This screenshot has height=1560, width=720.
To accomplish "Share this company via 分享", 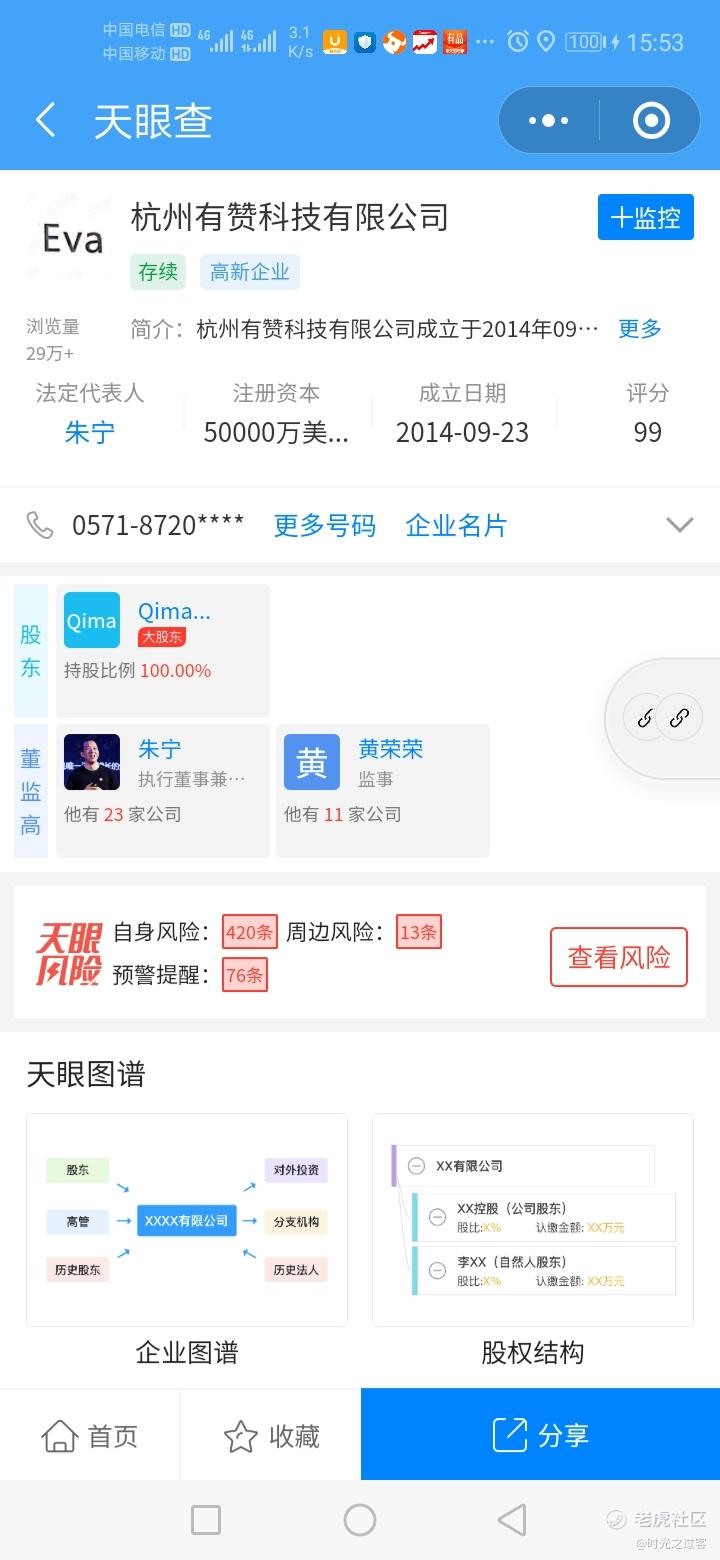I will pos(540,1436).
